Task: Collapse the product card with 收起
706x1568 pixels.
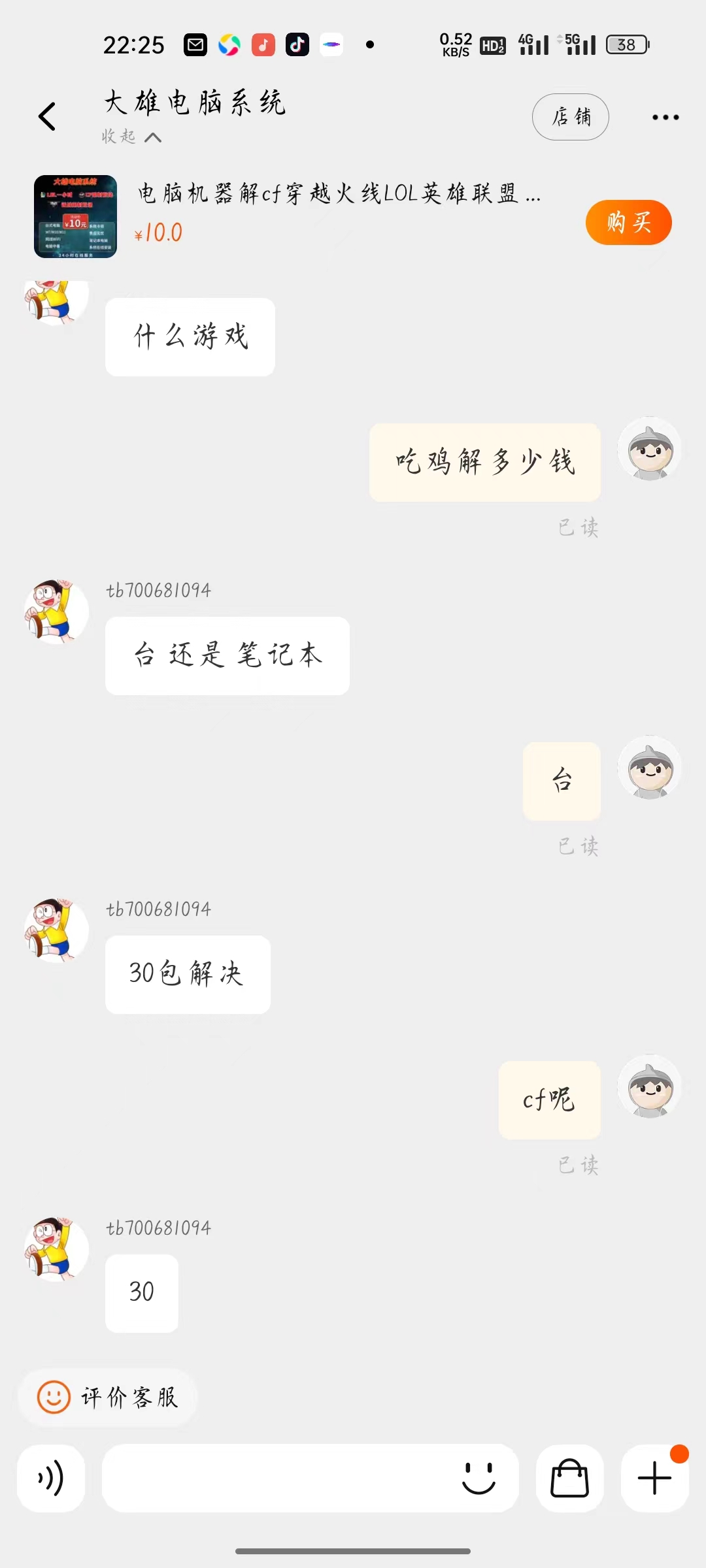Action: pyautogui.click(x=131, y=137)
